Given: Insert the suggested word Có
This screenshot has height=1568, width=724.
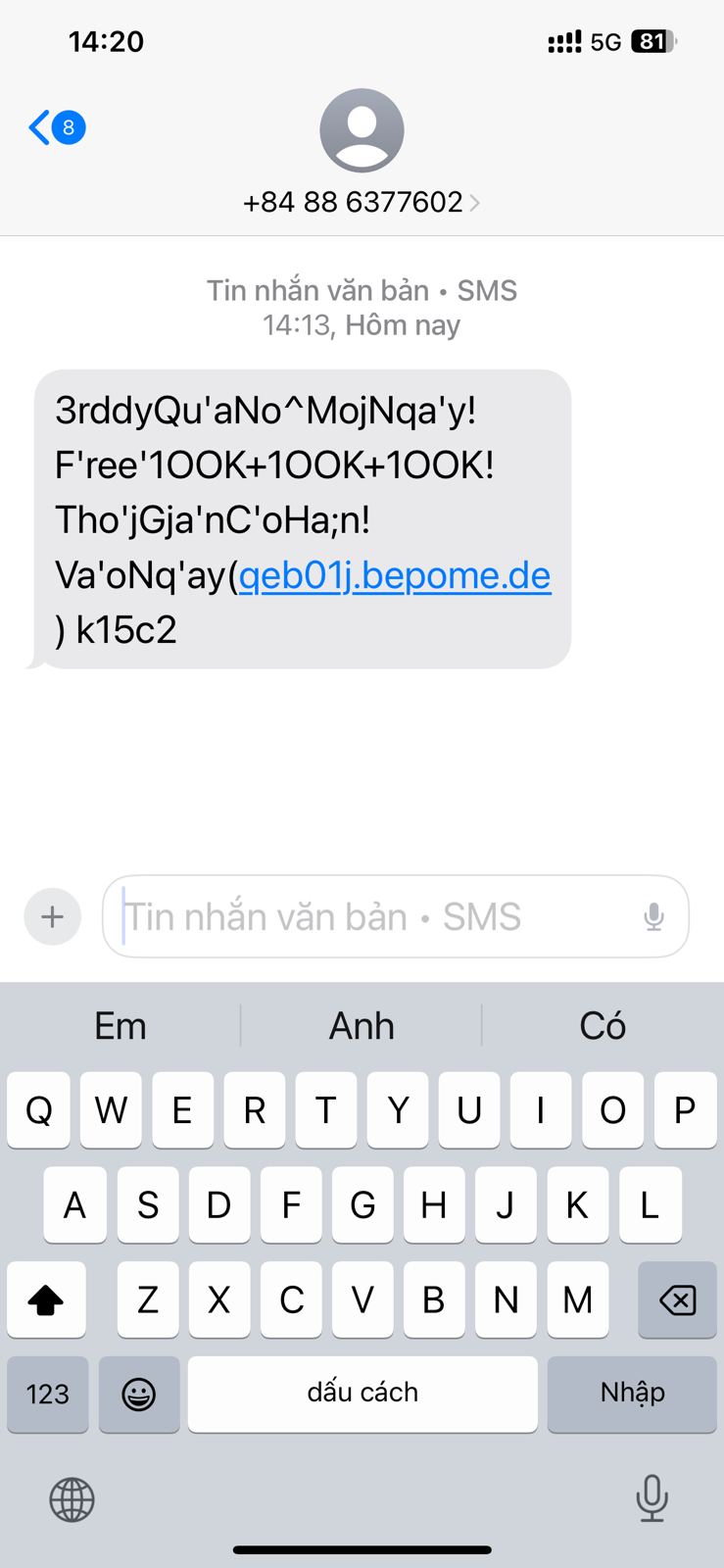Looking at the screenshot, I should (603, 1026).
